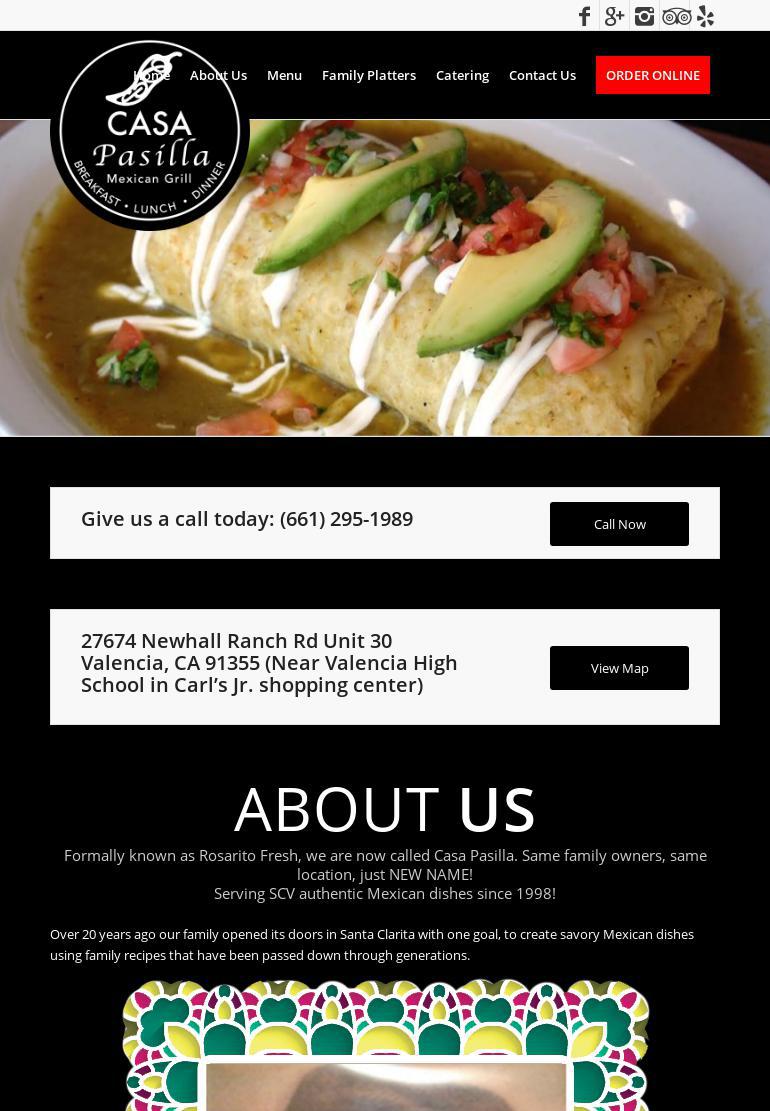Viewport: 770px width, 1111px height.
Task: Visit the Instagram profile icon
Action: [x=645, y=16]
